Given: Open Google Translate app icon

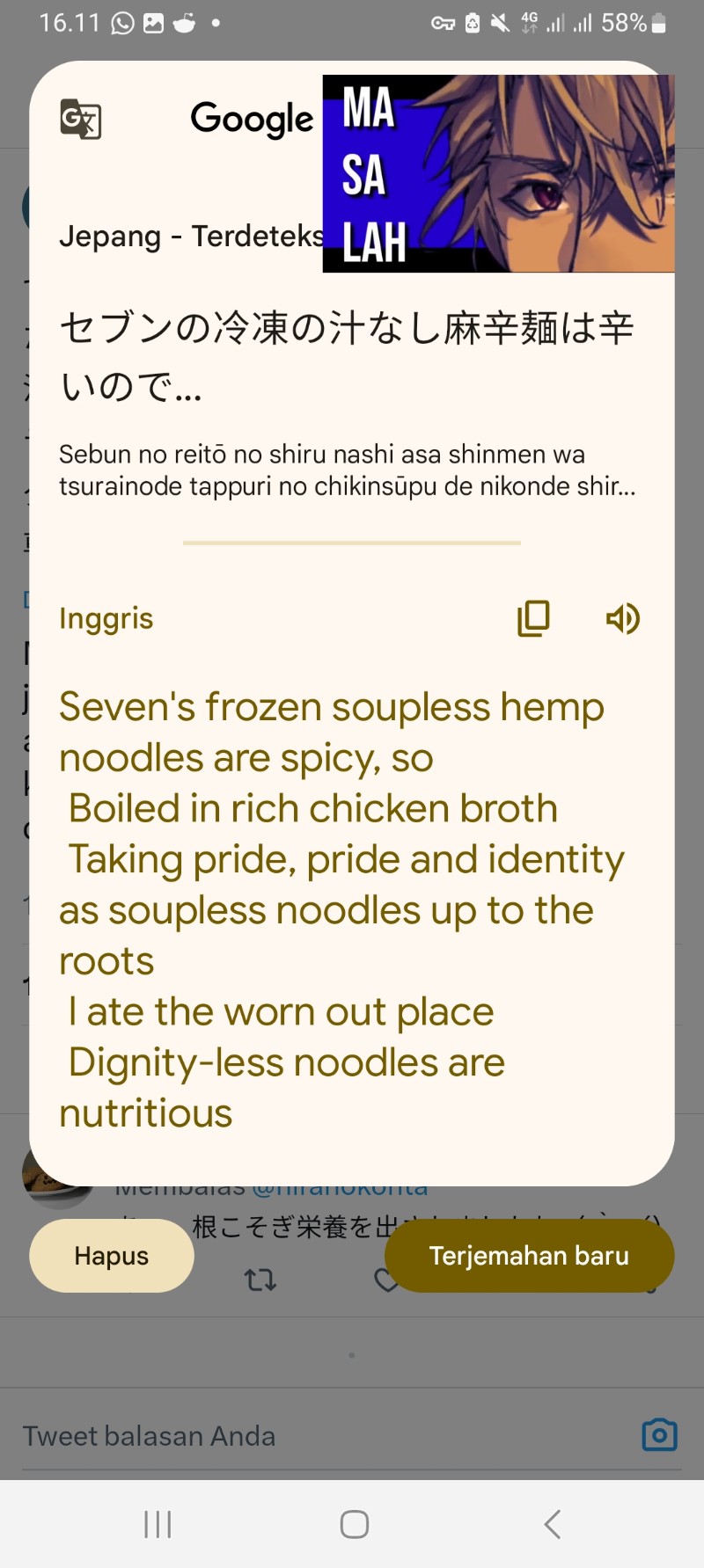Looking at the screenshot, I should [x=81, y=119].
